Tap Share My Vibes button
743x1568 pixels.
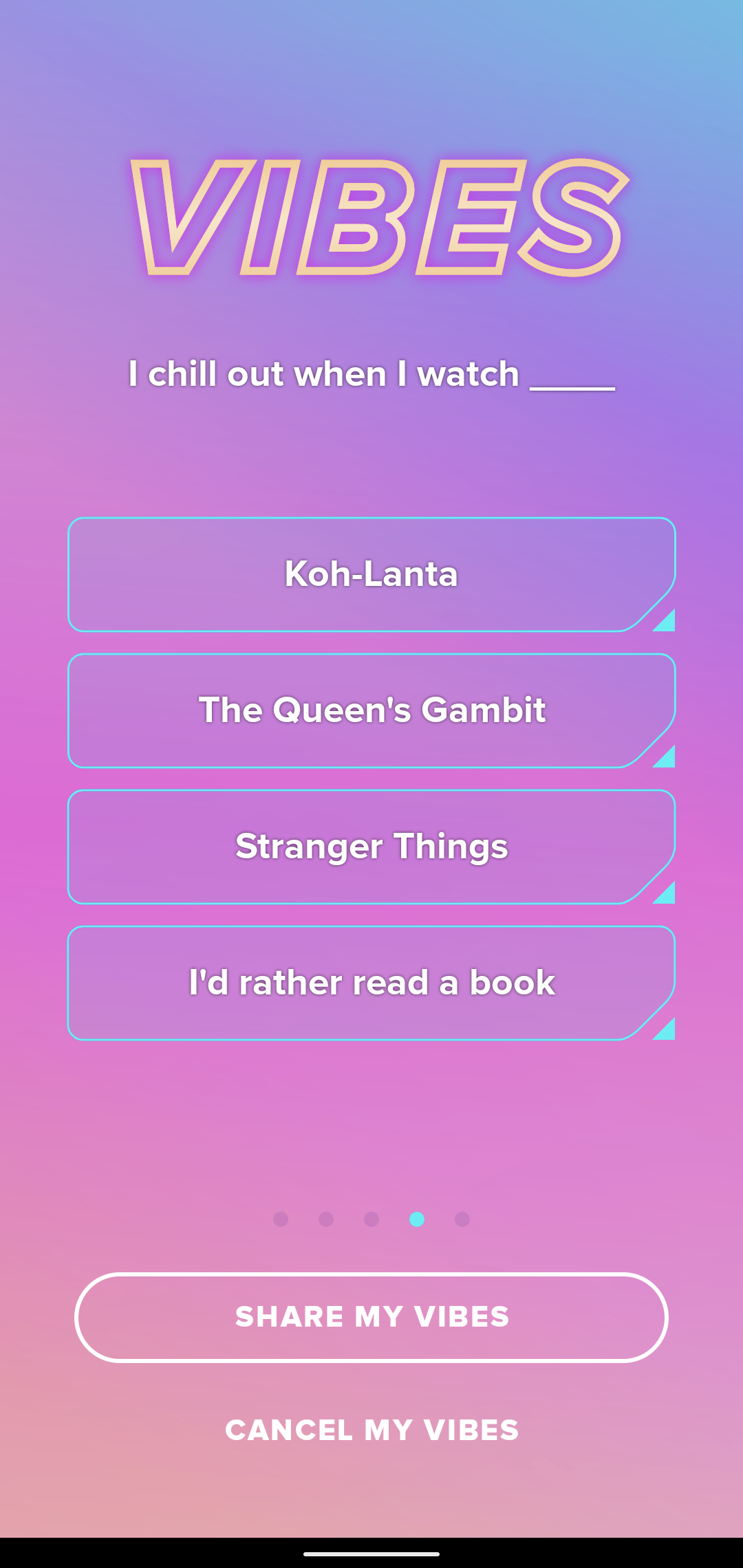point(371,1317)
